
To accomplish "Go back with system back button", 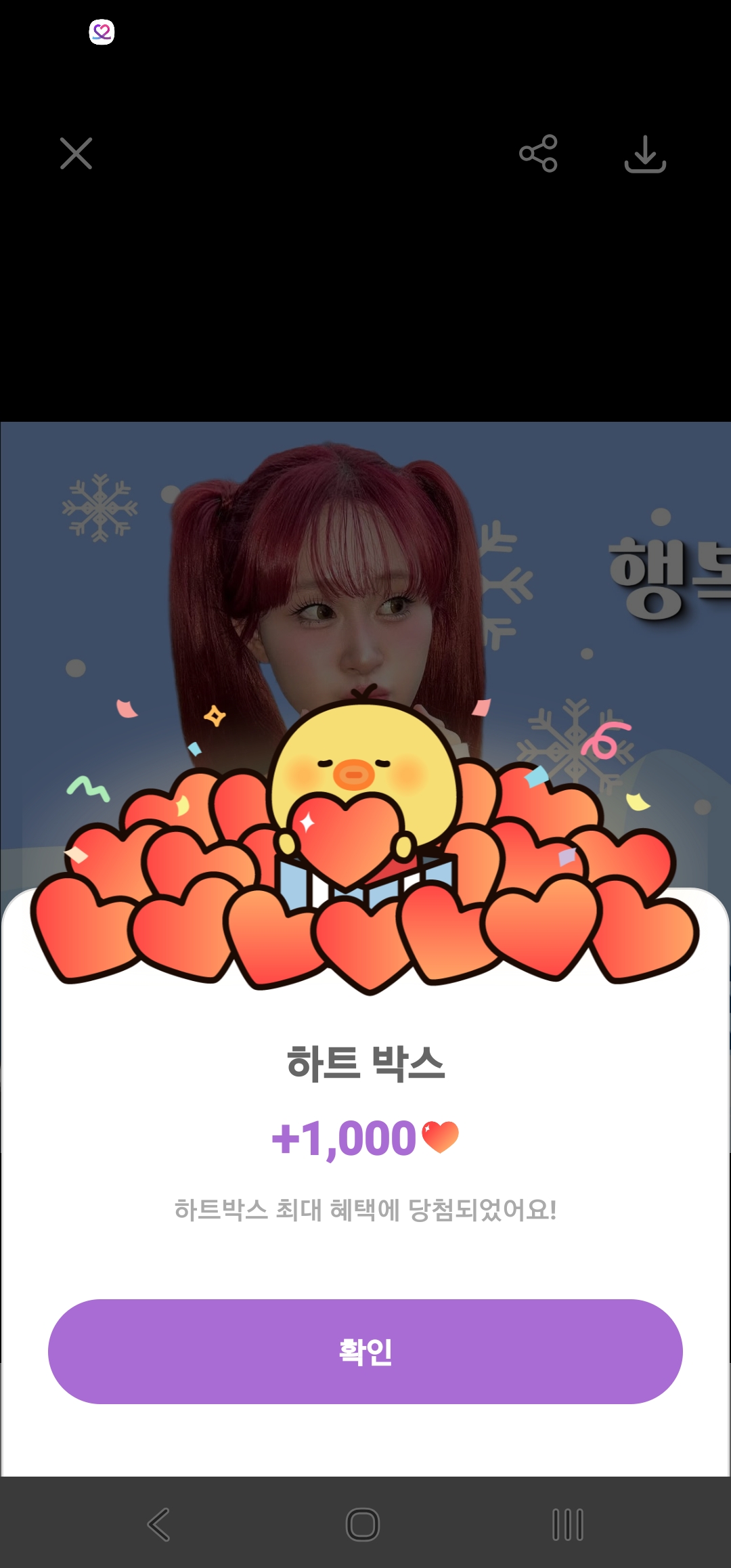I will (x=159, y=1525).
